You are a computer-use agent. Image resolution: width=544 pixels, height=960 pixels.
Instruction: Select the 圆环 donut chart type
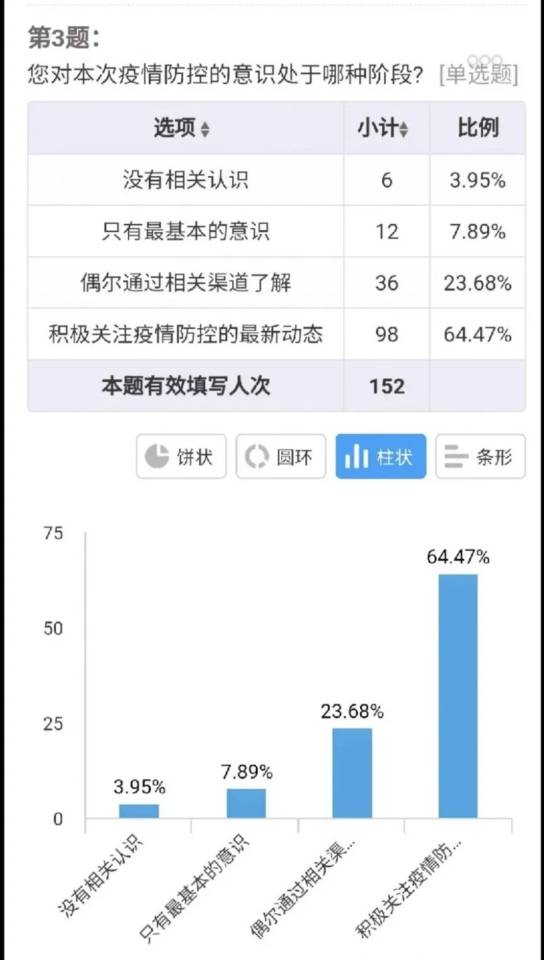pos(281,457)
